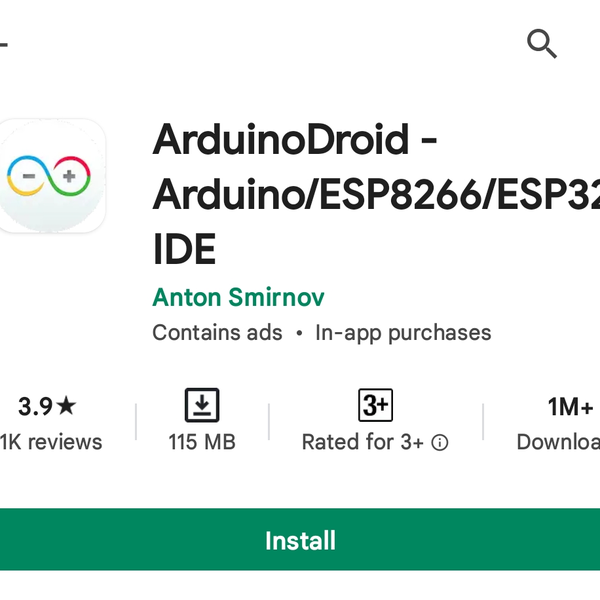Viewport: 600px width, 600px height.
Task: Open developer Anton Smirnov's page
Action: [x=238, y=297]
